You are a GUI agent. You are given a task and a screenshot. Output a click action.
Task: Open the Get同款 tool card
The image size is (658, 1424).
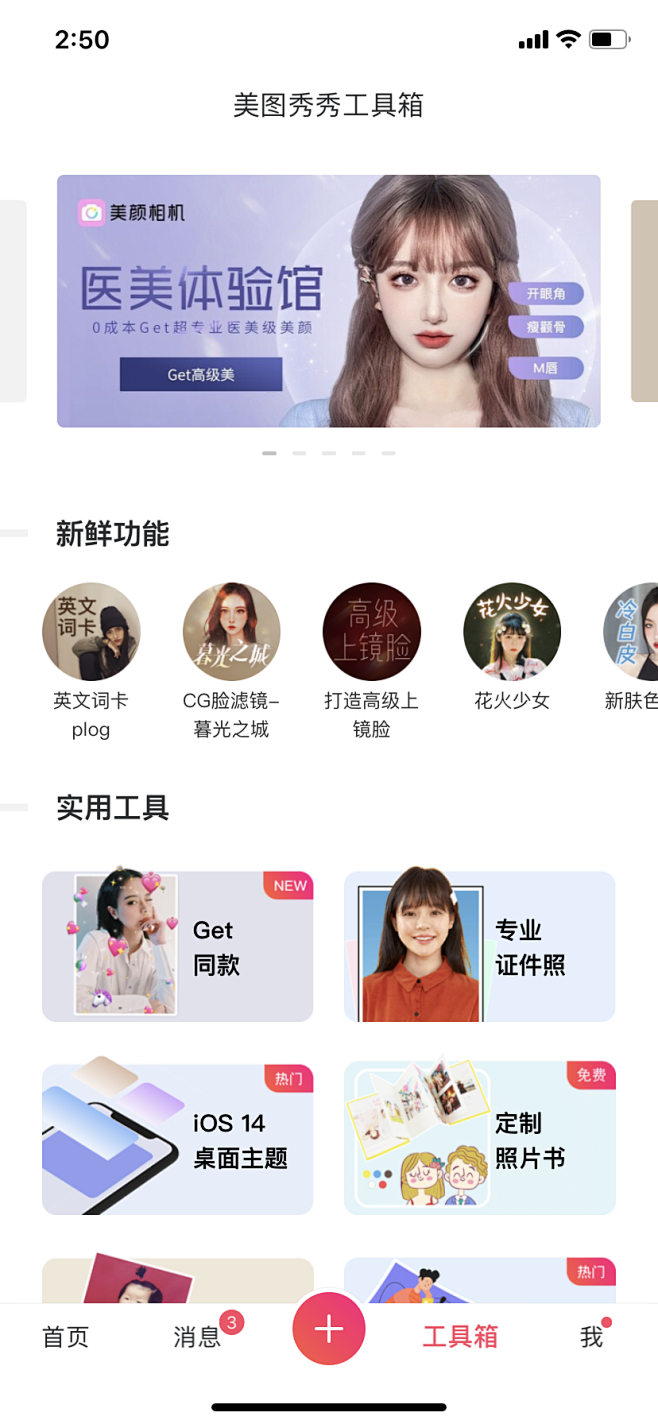[x=177, y=946]
